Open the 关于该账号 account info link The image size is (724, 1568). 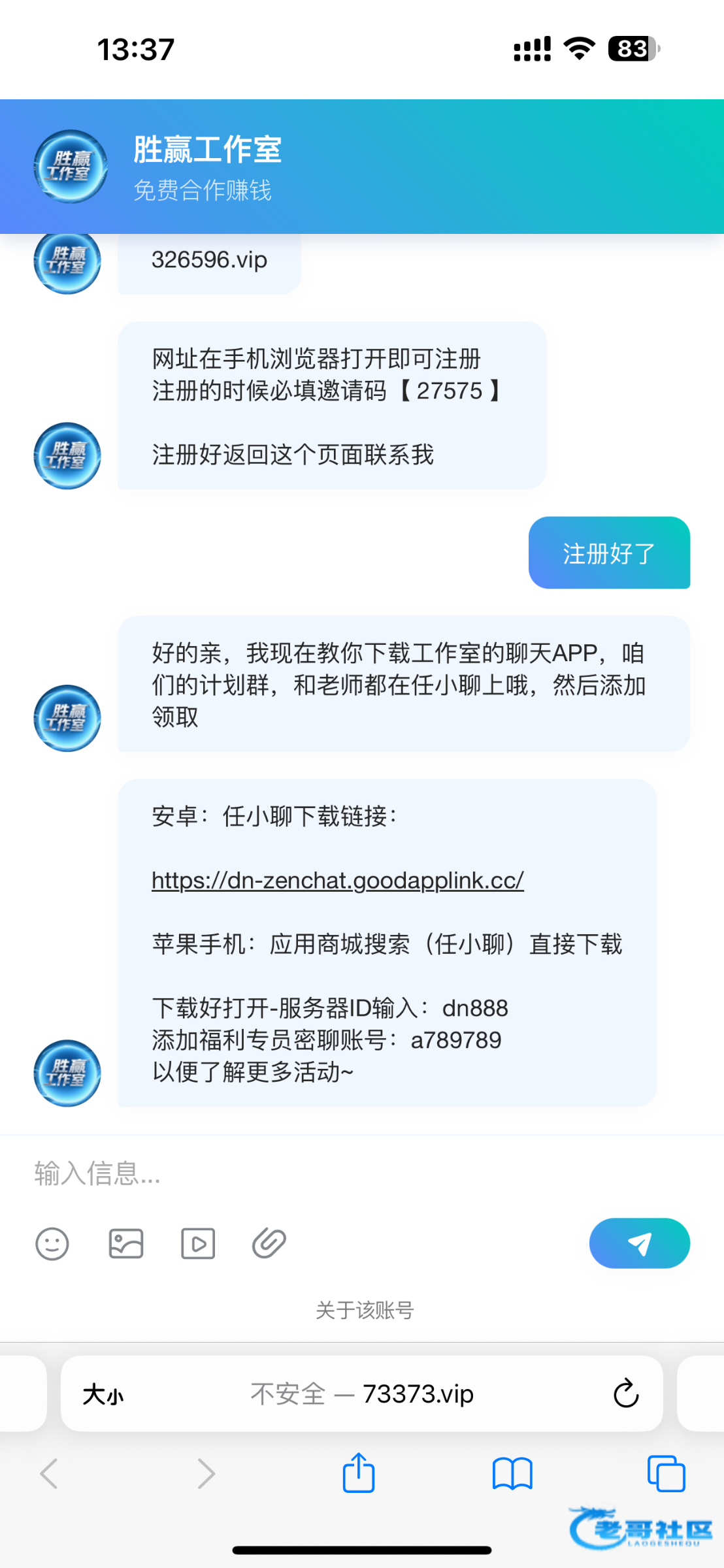365,1310
